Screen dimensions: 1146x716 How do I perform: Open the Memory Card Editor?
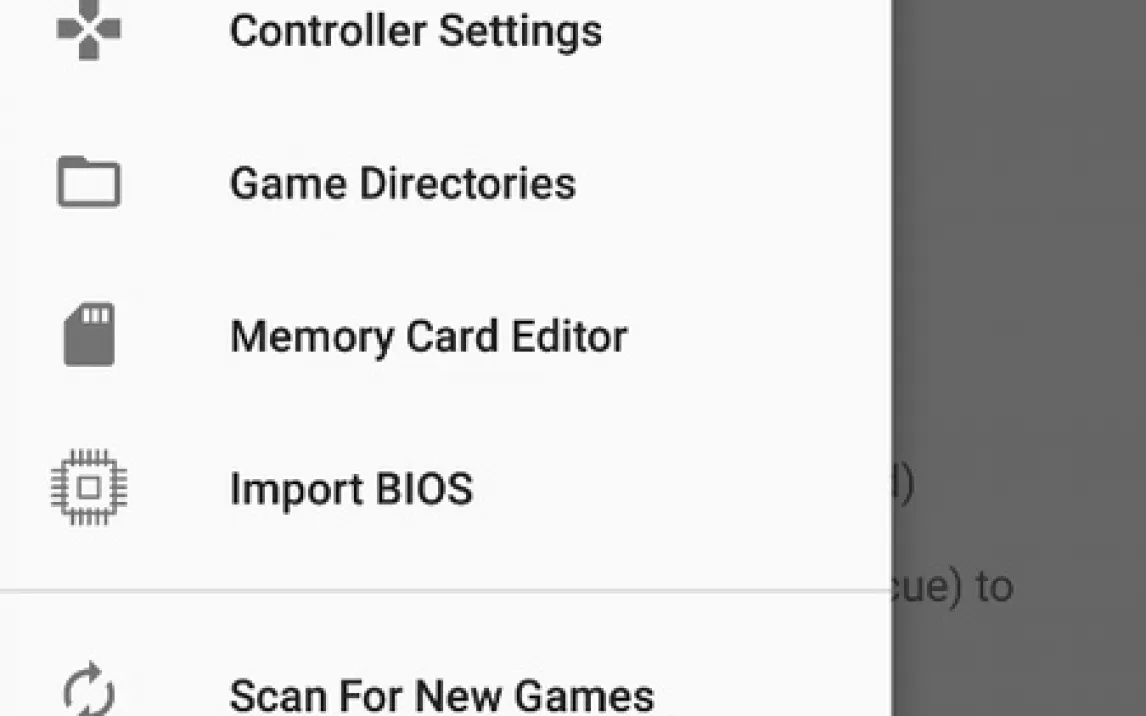click(x=428, y=337)
